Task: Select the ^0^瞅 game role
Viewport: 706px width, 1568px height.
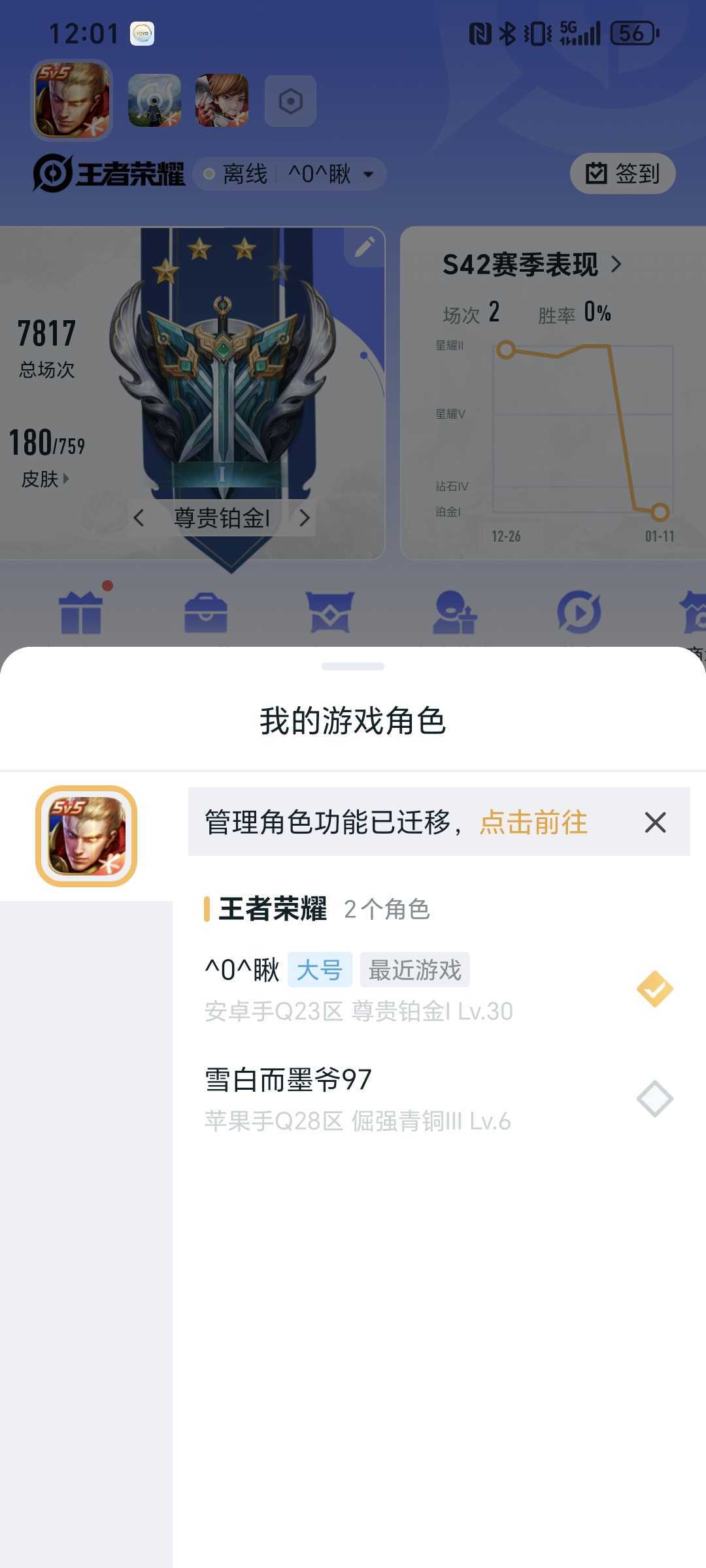Action: [x=439, y=989]
